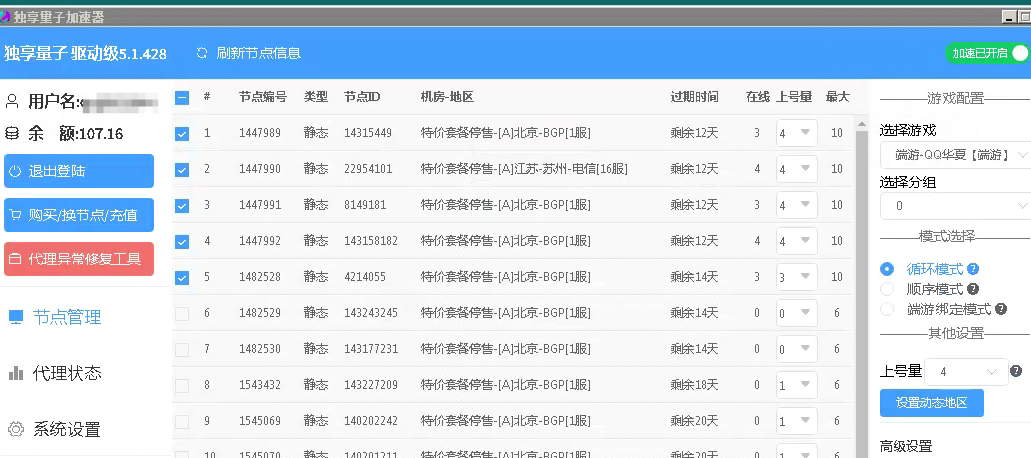The image size is (1031, 458).
Task: Select 顺序模式 radio option
Action: (887, 289)
